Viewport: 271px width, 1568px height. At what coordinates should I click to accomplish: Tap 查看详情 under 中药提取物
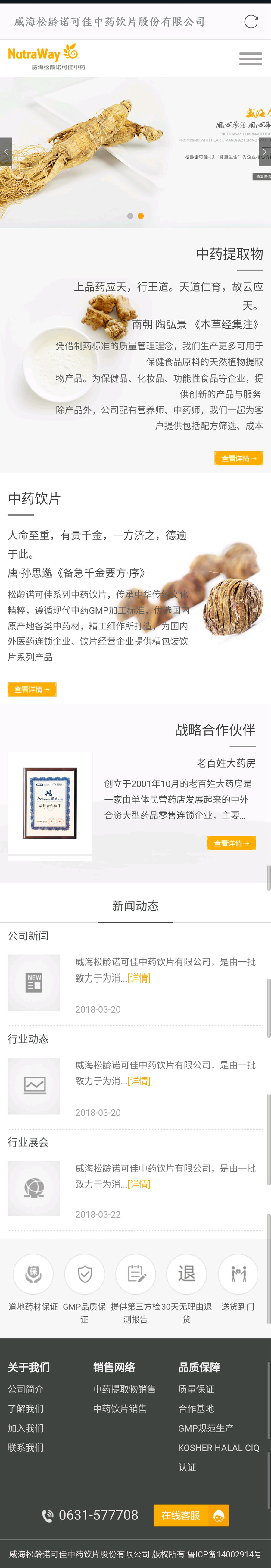pos(238,458)
